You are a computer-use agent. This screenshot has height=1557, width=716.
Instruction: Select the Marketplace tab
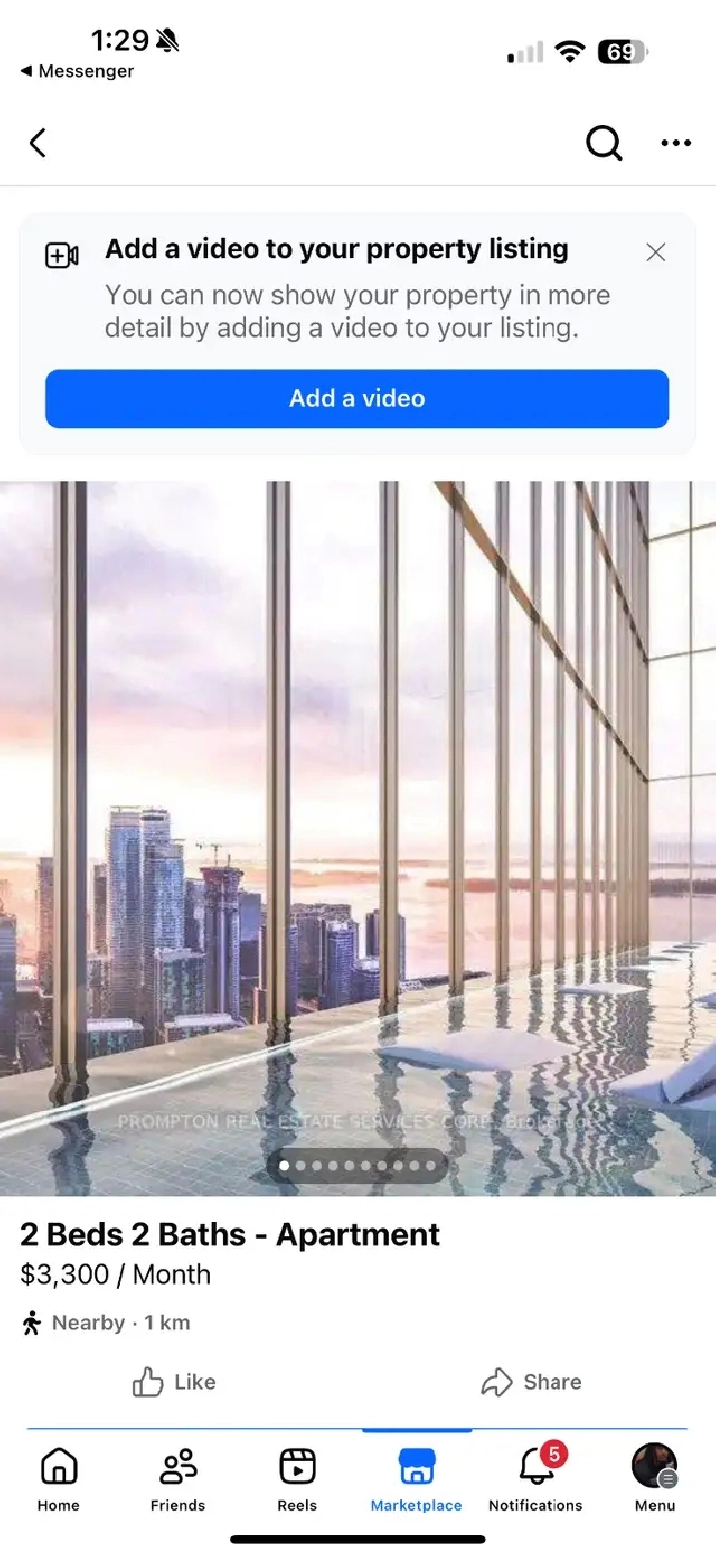(x=416, y=1479)
